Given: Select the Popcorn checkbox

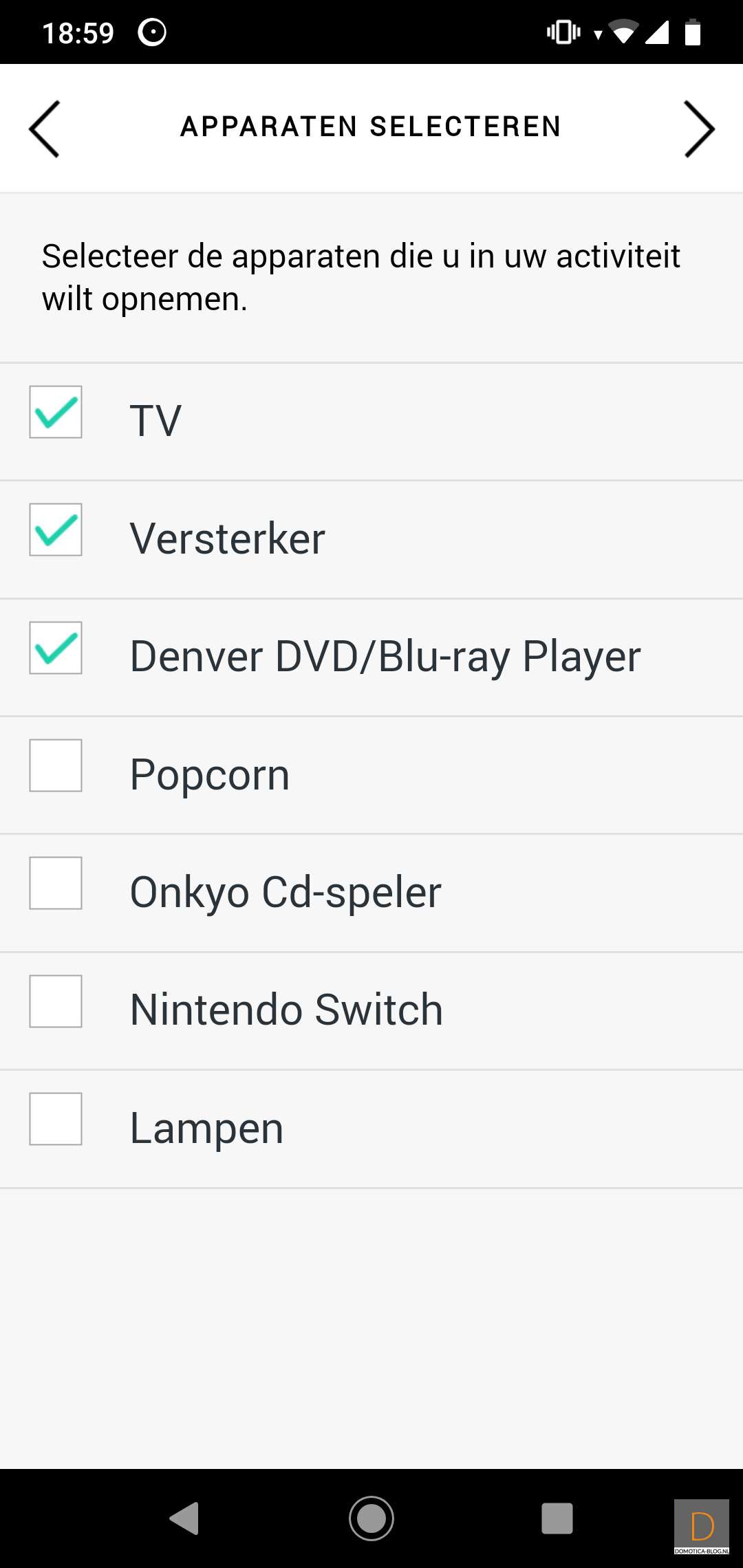Looking at the screenshot, I should tap(56, 766).
